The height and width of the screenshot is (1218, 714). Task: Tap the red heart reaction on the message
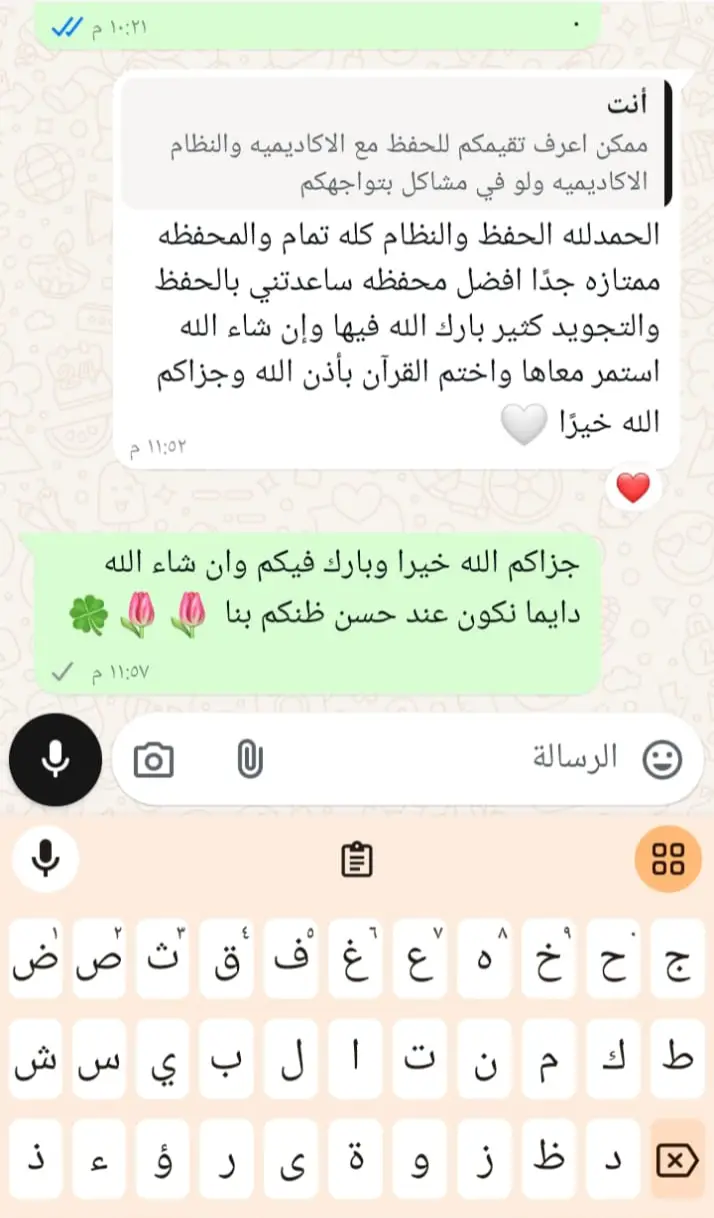tap(632, 488)
